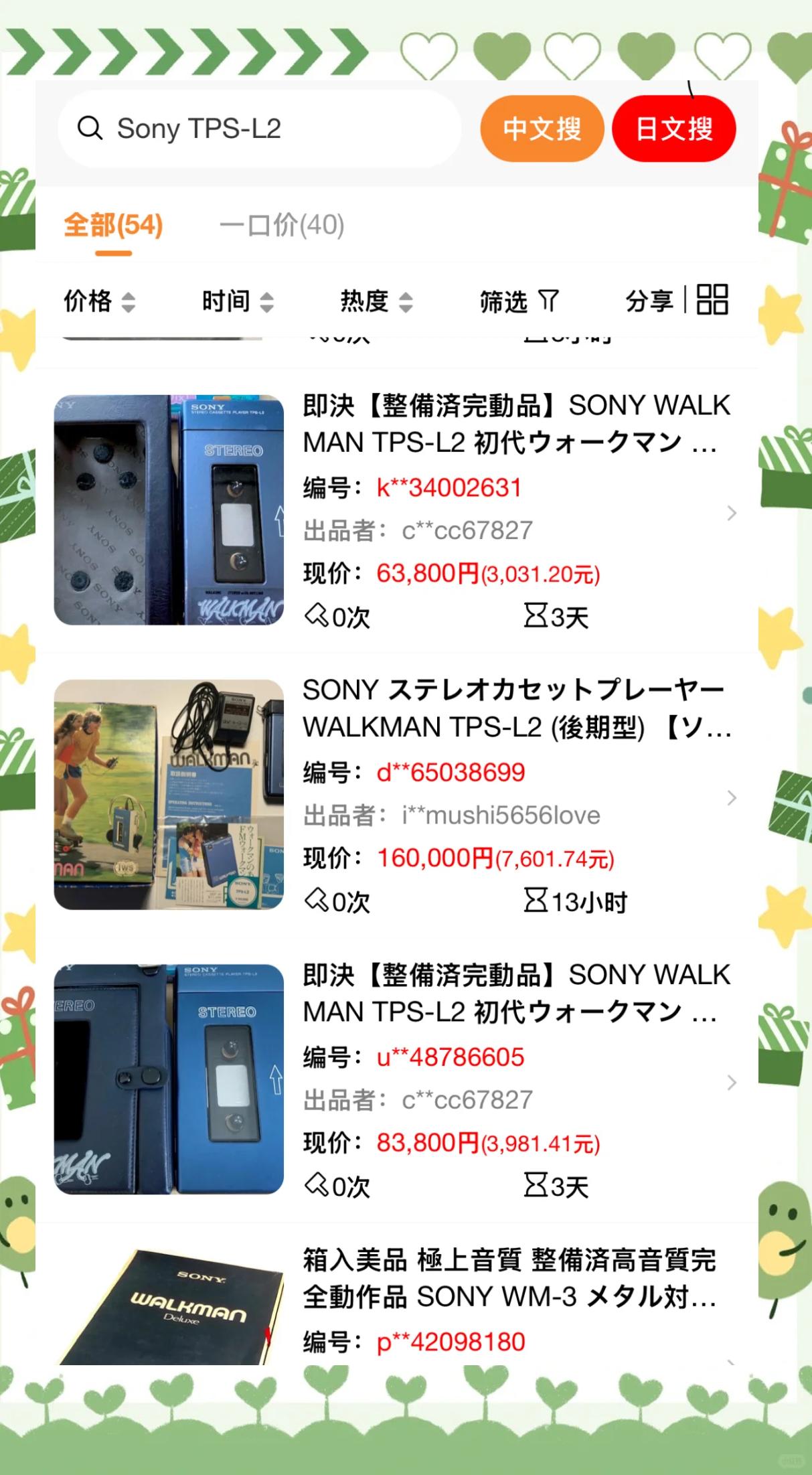Share results via 分享

(649, 301)
